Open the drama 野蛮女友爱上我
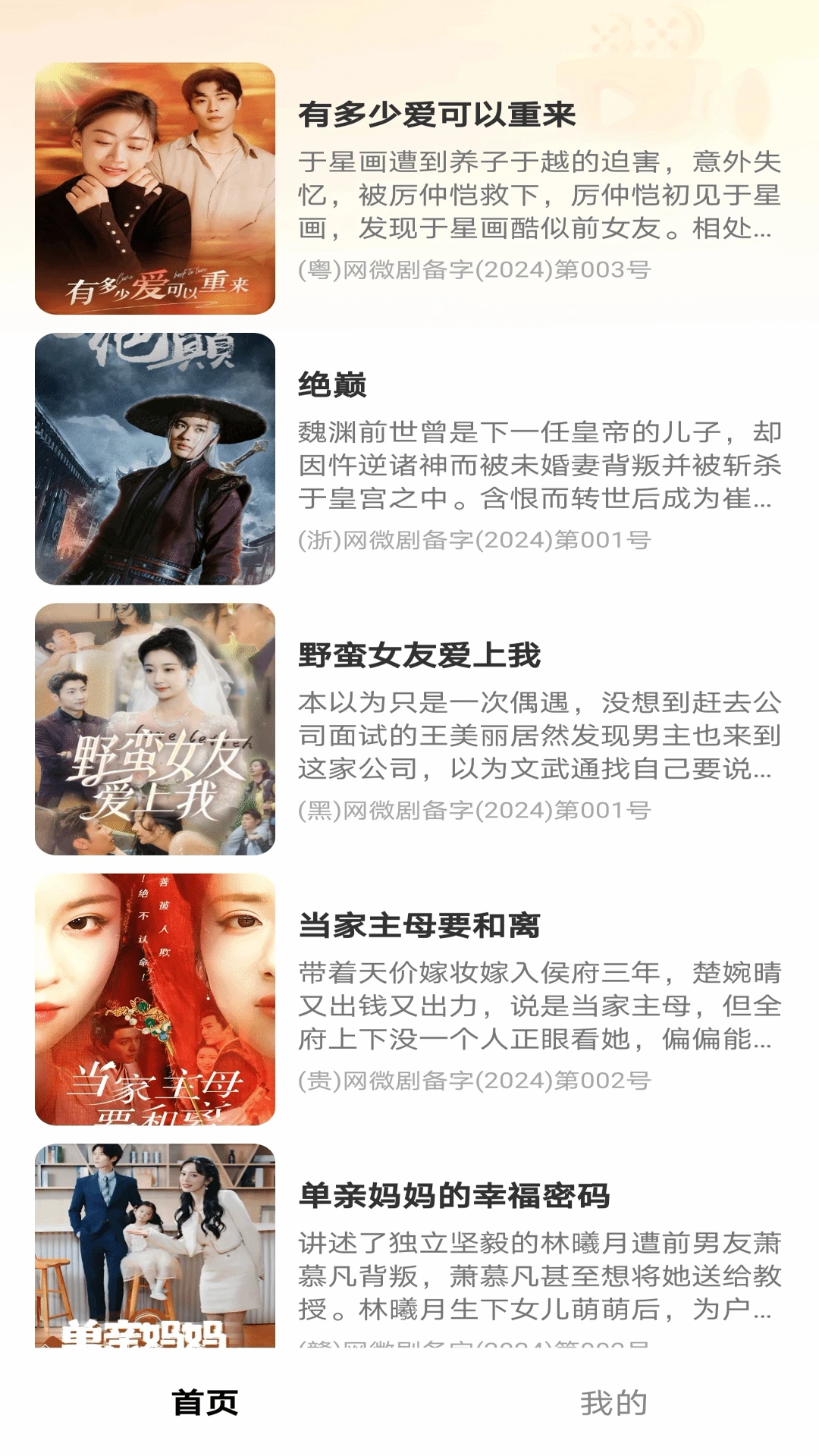The image size is (819, 1456). click(x=419, y=656)
